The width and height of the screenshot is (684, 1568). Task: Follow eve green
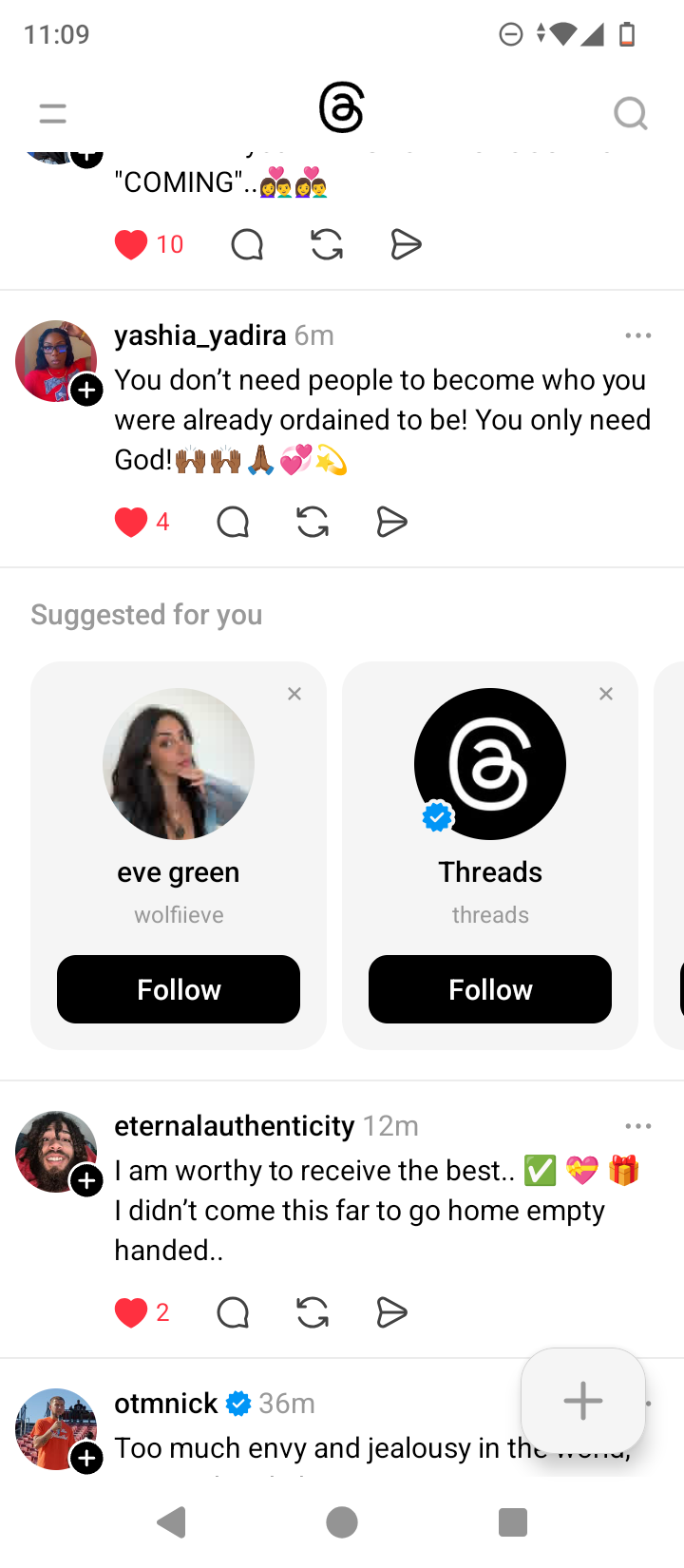(179, 989)
